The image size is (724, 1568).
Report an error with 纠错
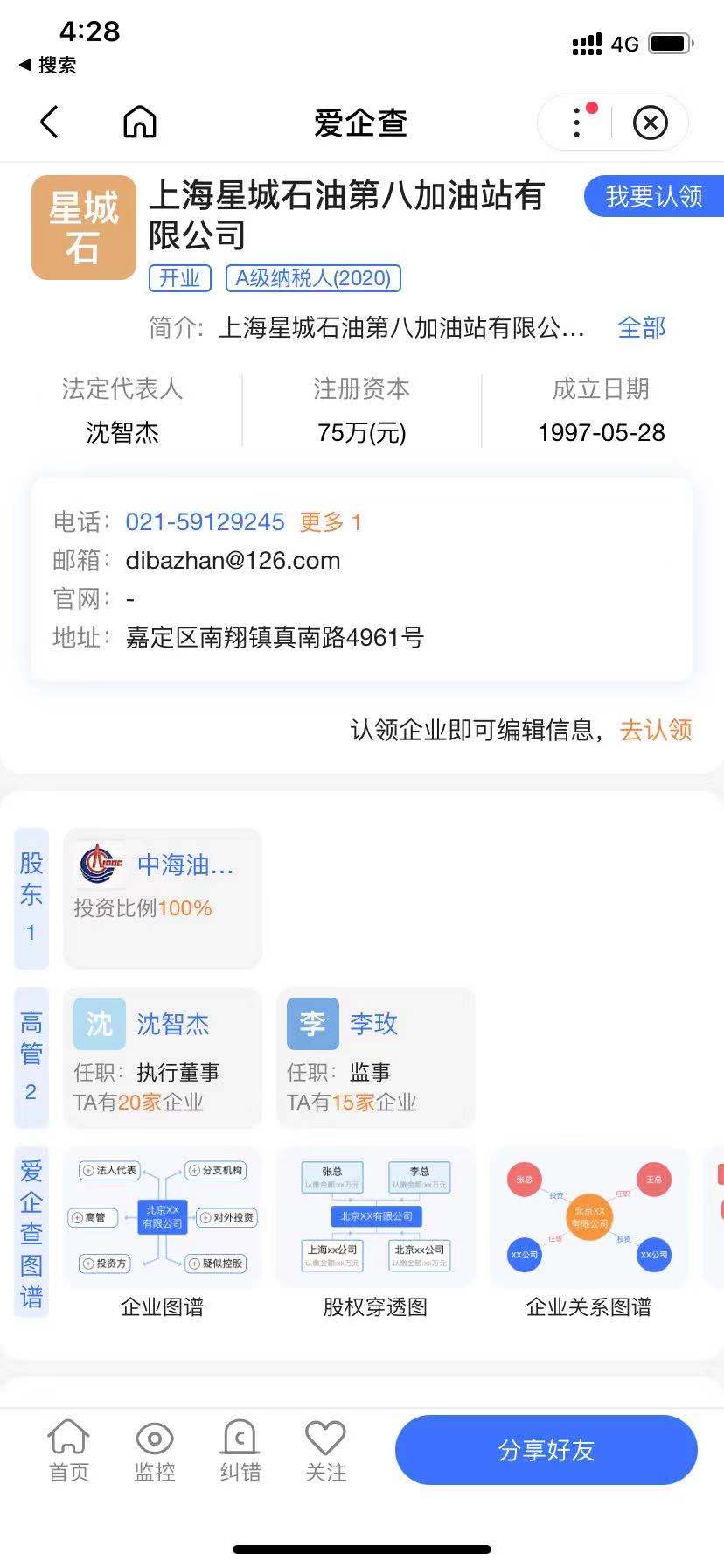point(240,1451)
